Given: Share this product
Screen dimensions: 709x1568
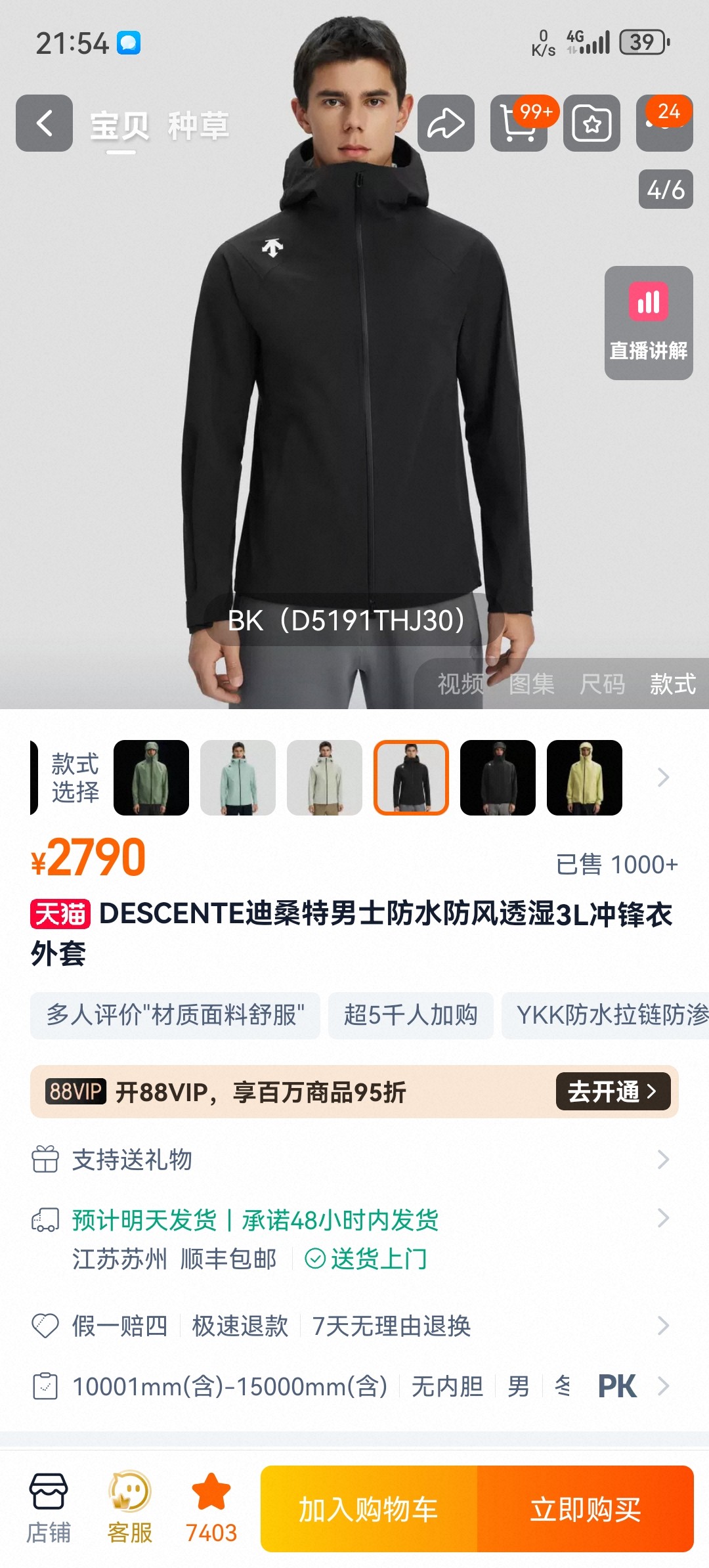Looking at the screenshot, I should point(446,123).
